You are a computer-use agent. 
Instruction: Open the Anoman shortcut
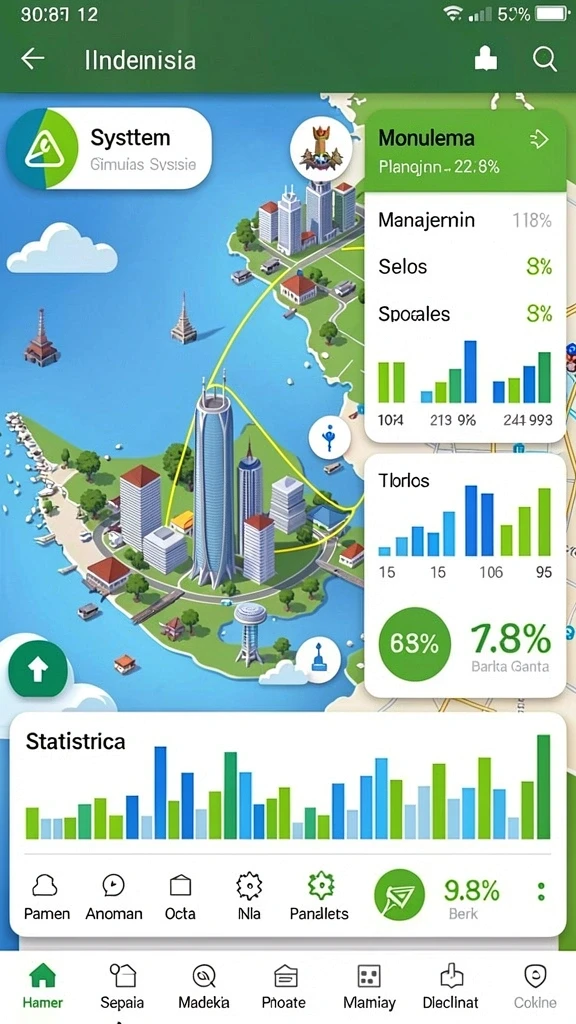pyautogui.click(x=114, y=899)
